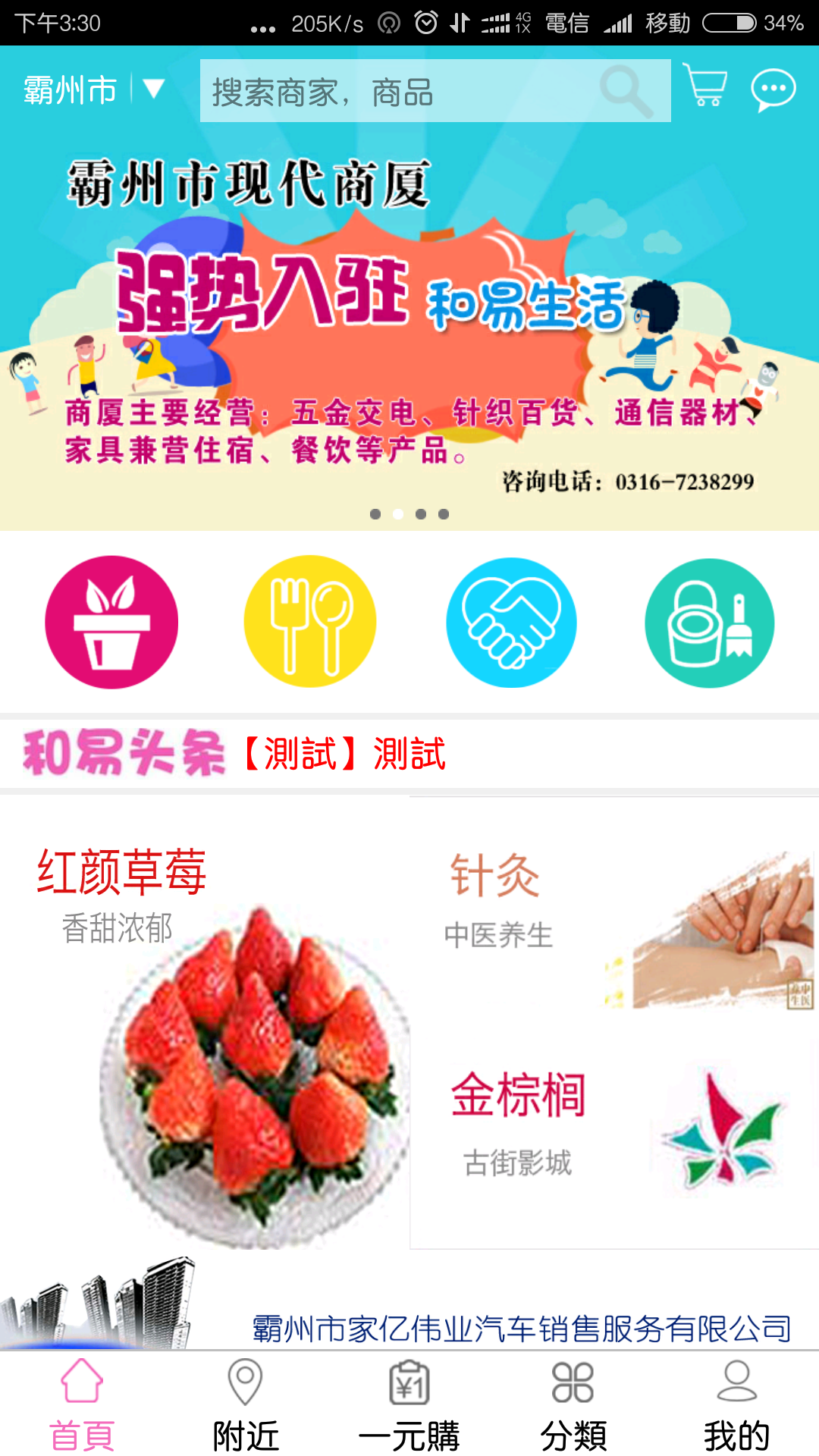
Task: Open the messages chat bubble
Action: click(x=773, y=89)
